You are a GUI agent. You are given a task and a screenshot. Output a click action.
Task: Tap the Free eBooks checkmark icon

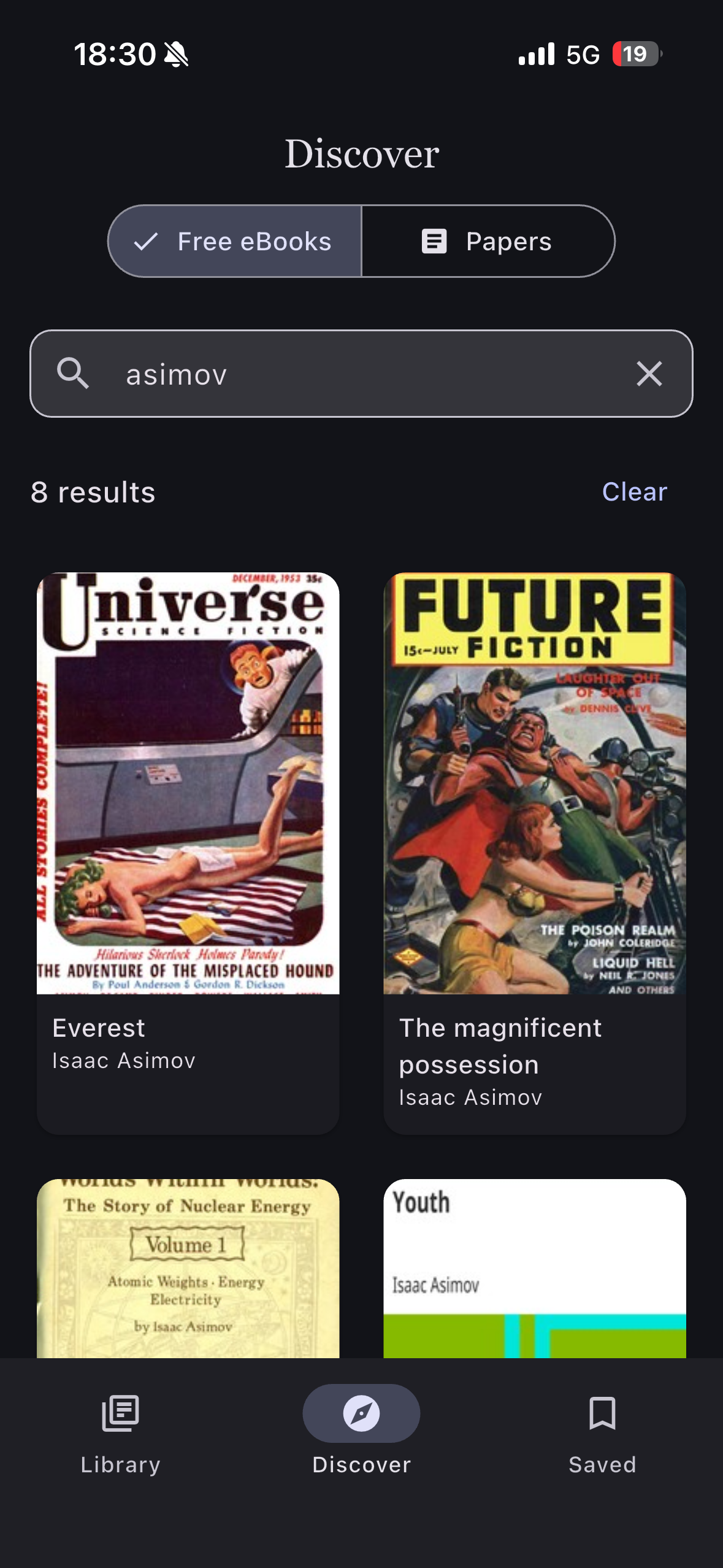click(145, 241)
